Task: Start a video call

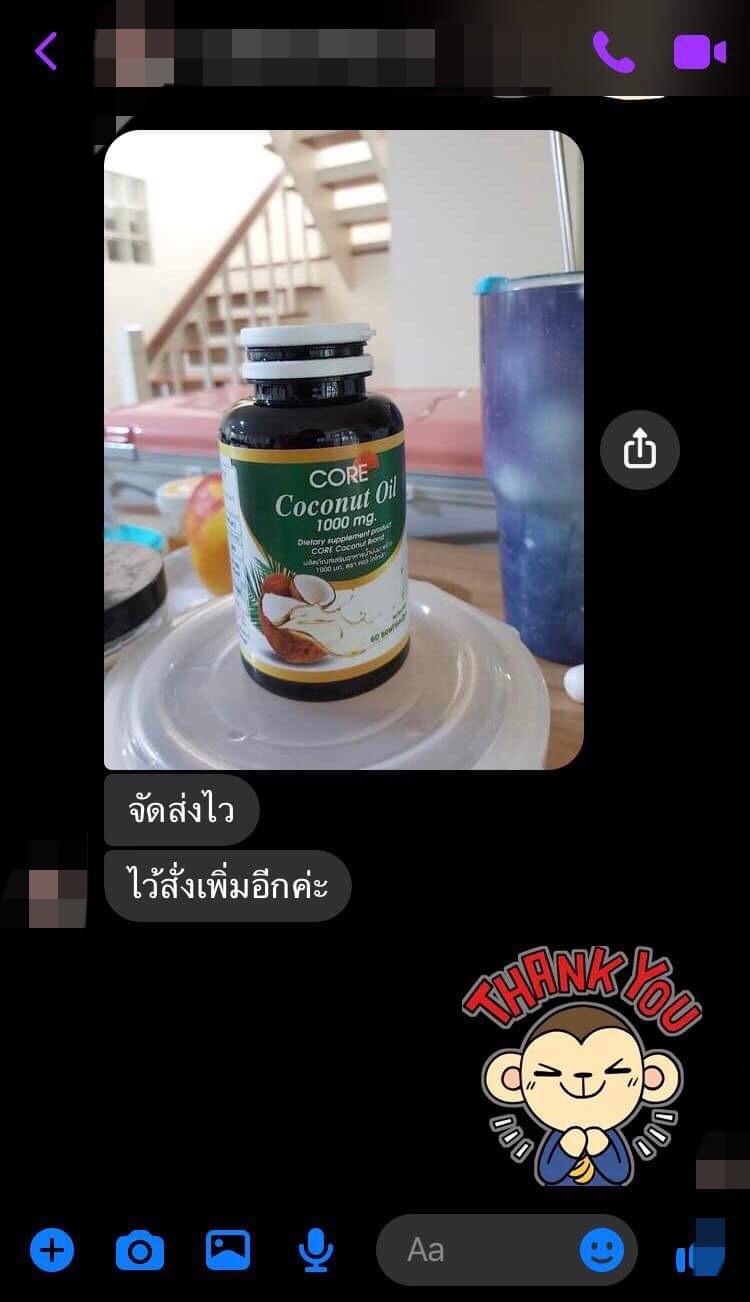Action: pyautogui.click(x=699, y=51)
